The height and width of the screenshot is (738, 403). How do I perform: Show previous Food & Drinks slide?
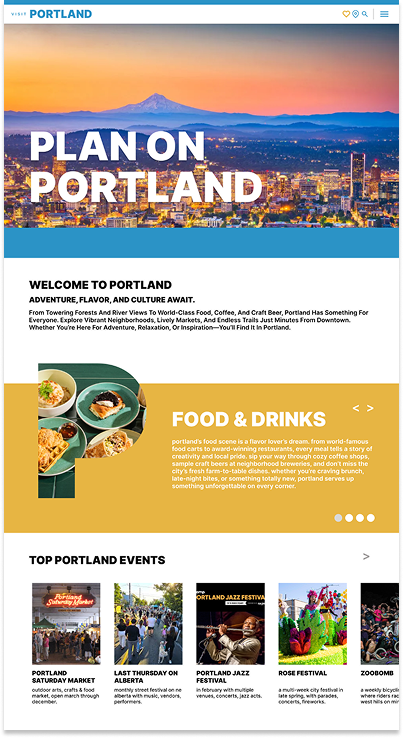click(356, 408)
